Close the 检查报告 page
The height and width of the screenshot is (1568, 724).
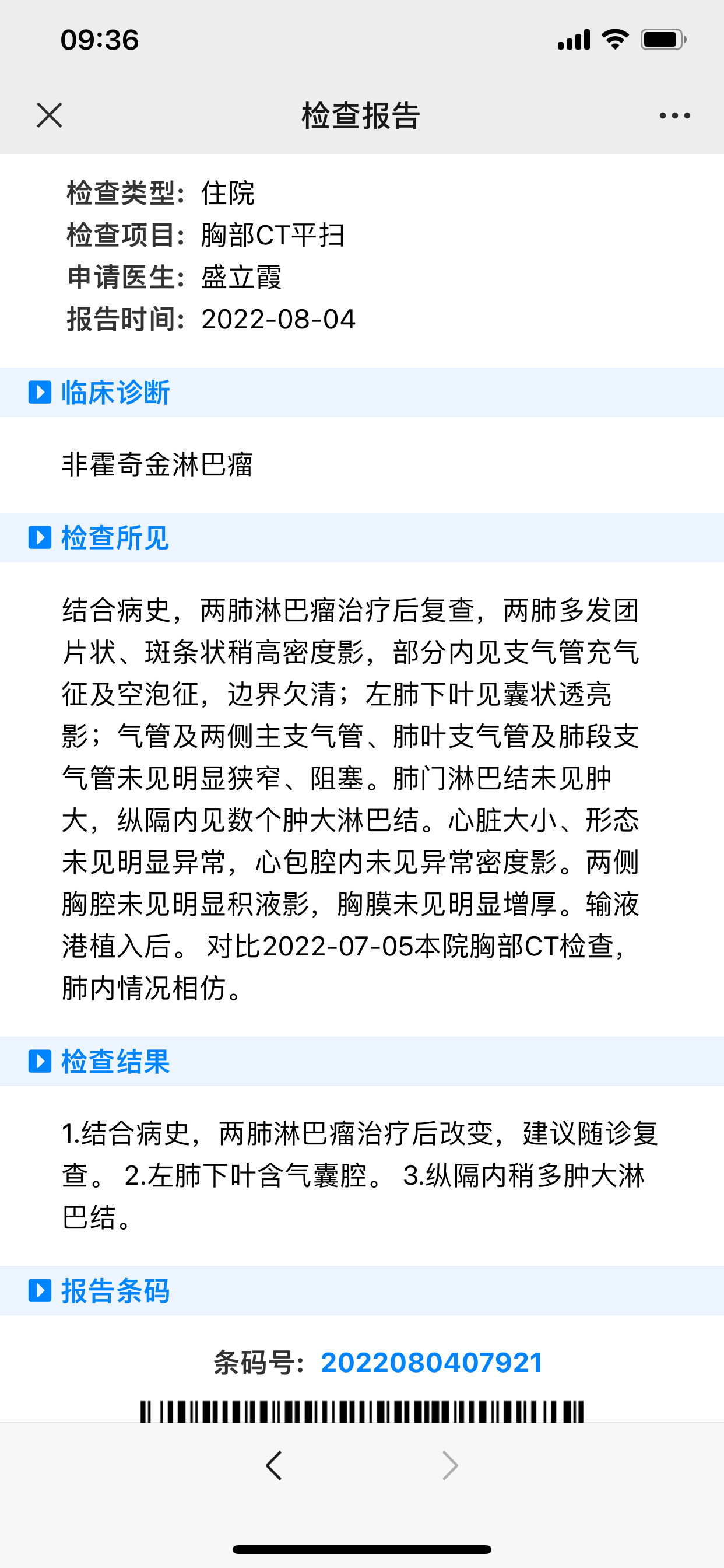(50, 115)
